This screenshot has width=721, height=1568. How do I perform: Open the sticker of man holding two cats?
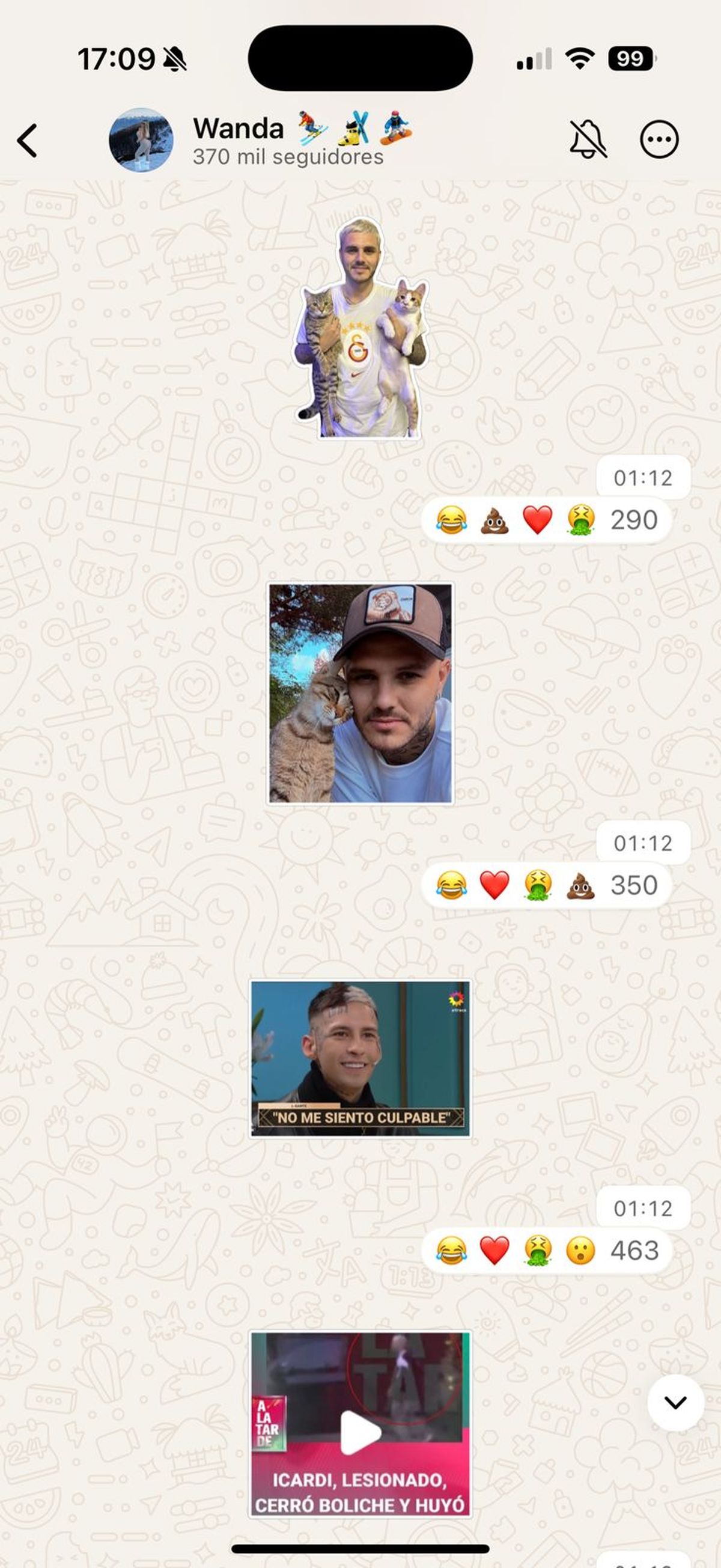[x=360, y=329]
